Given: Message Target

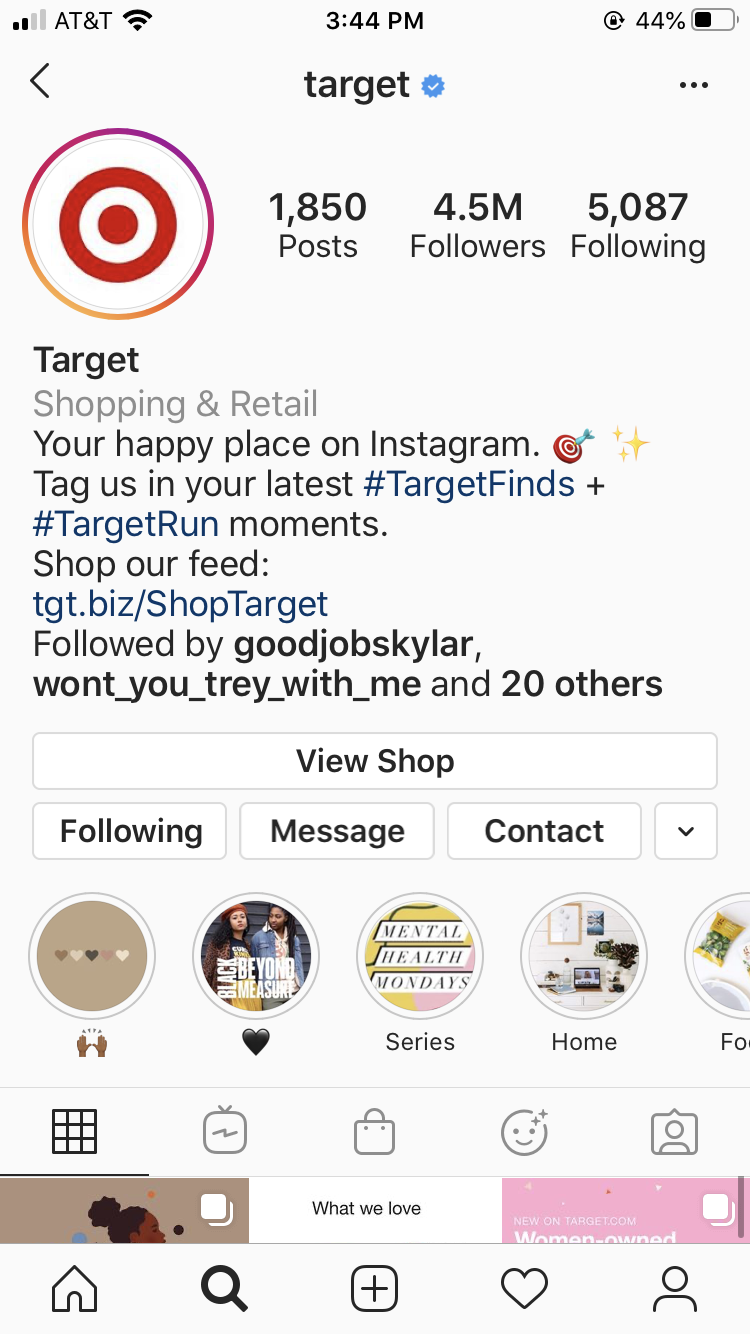Looking at the screenshot, I should point(337,831).
